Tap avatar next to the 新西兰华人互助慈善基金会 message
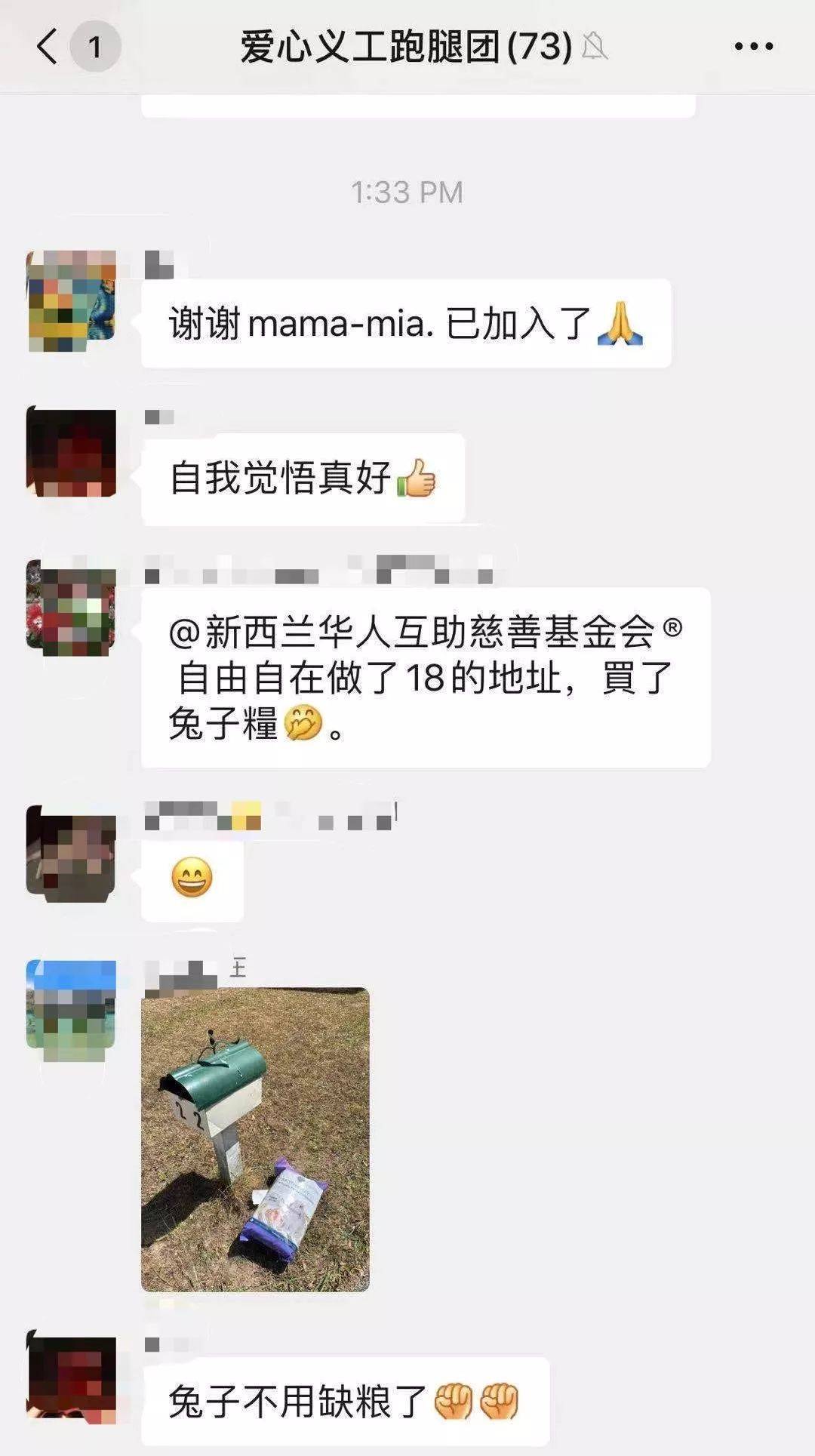The image size is (815, 1456). (72, 607)
